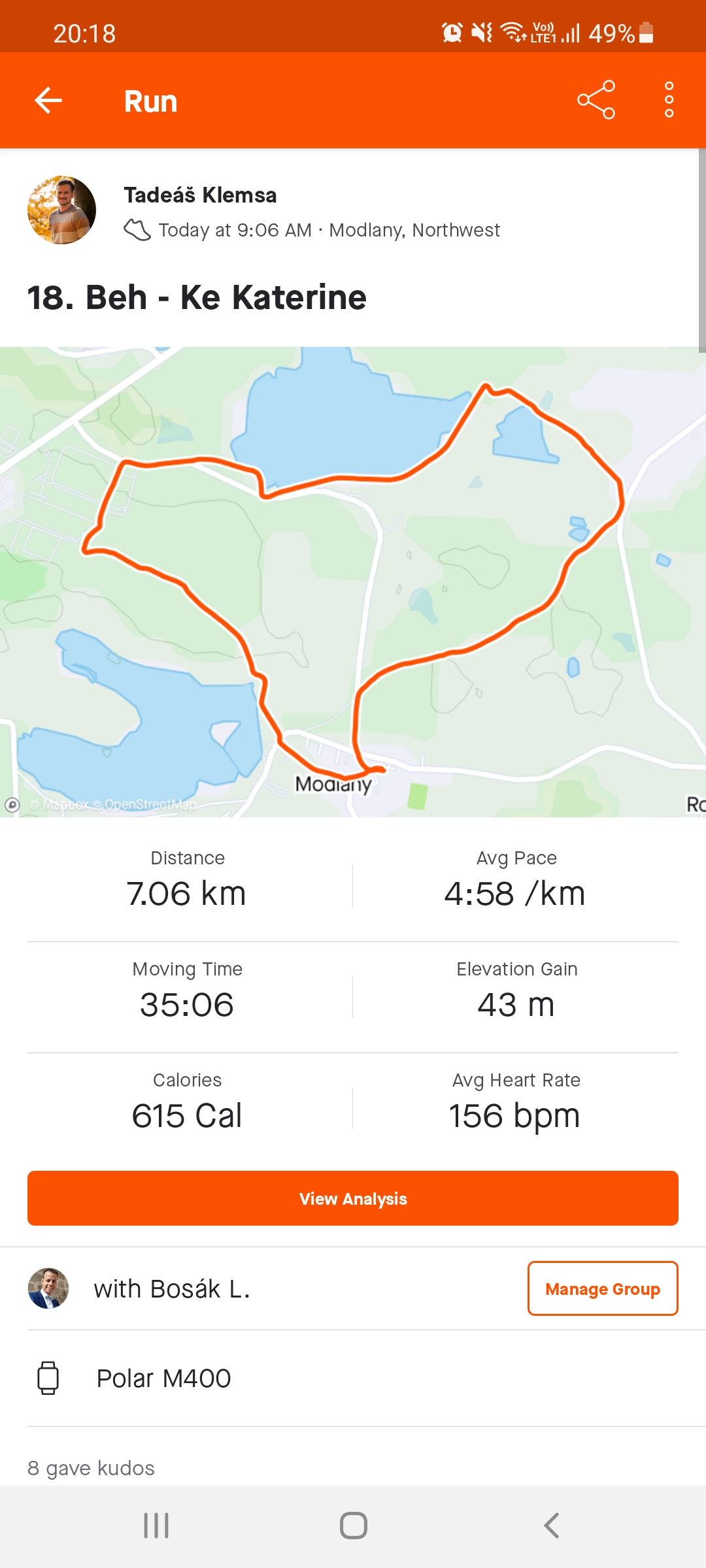Go to the phone's home screen

353,1526
